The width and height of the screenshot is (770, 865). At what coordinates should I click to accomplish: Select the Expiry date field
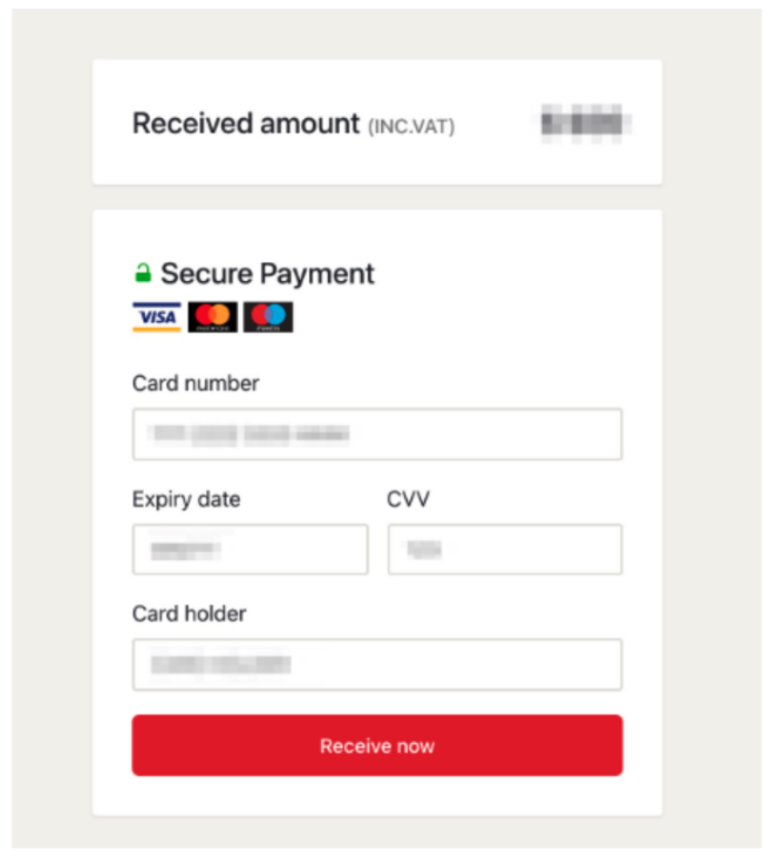(249, 549)
